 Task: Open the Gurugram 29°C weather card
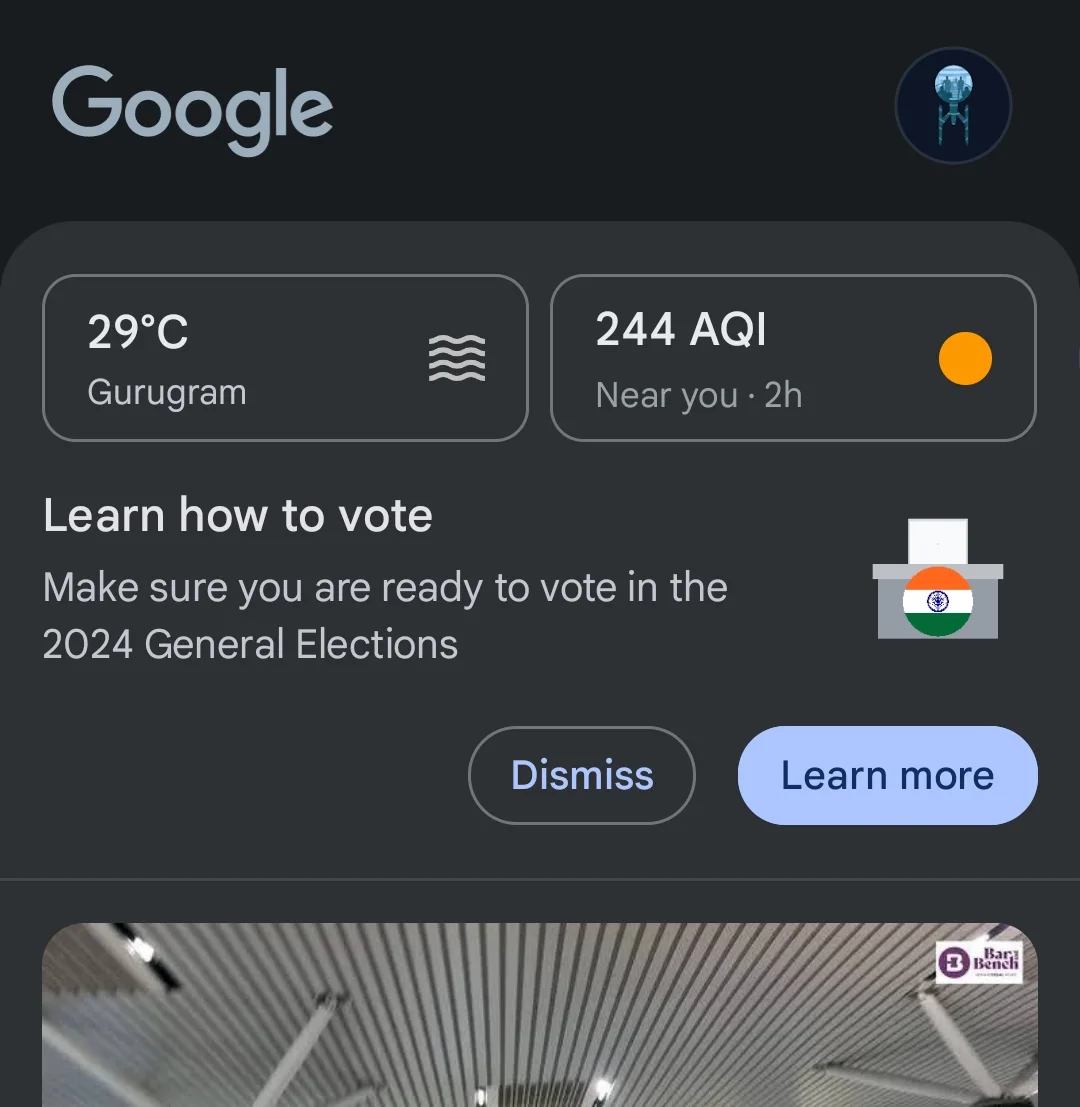coord(285,358)
